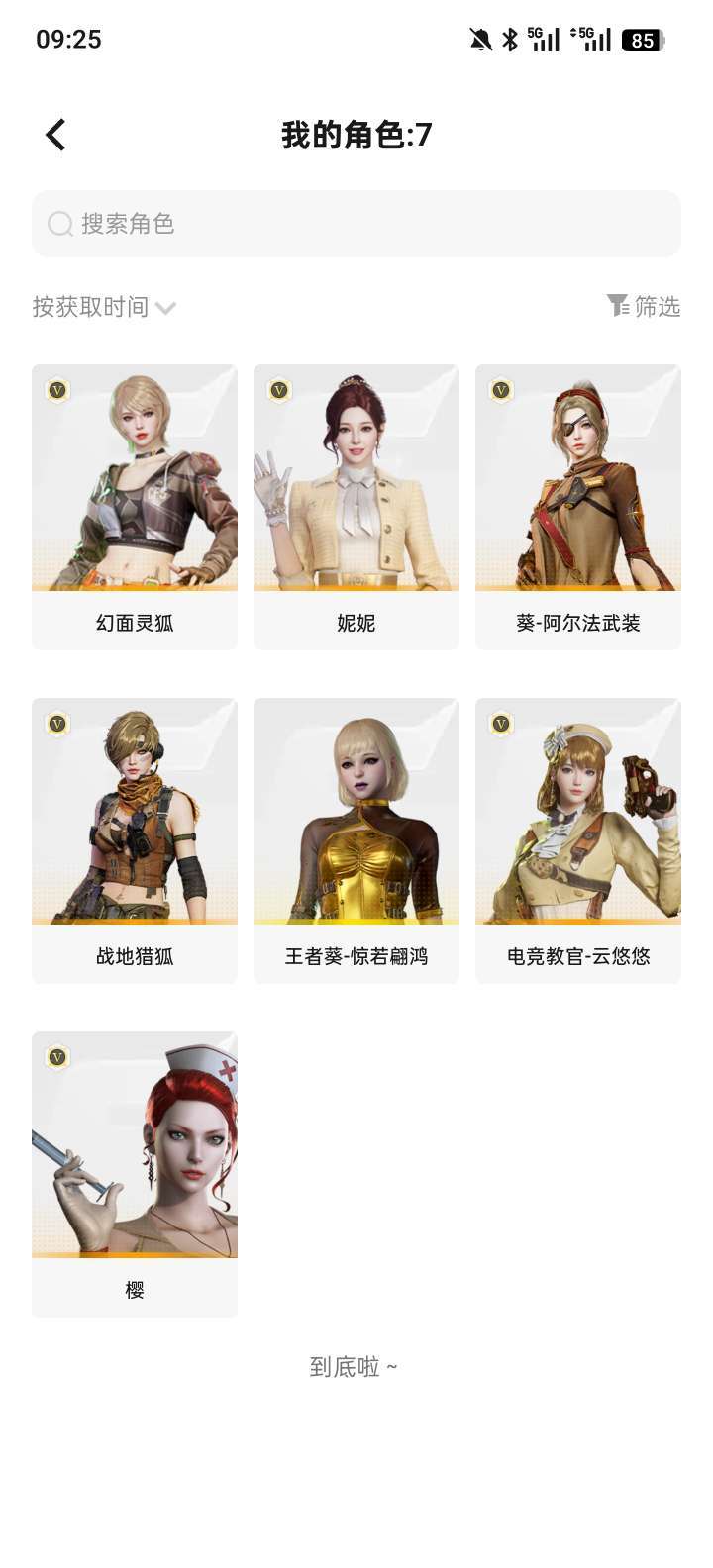
Task: Choose the 王者葵-惊若翩鸿 character
Action: (x=356, y=839)
